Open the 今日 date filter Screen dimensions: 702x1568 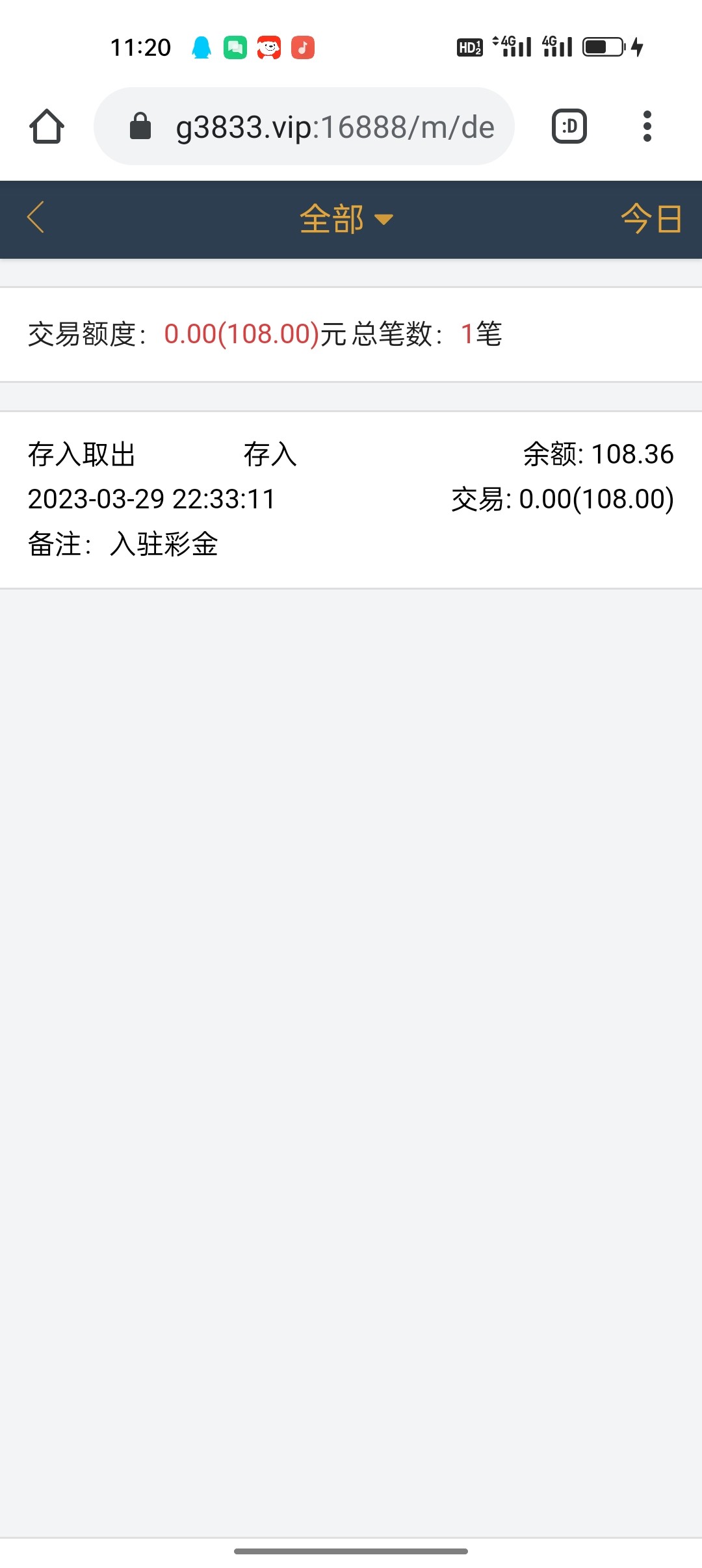pos(651,219)
